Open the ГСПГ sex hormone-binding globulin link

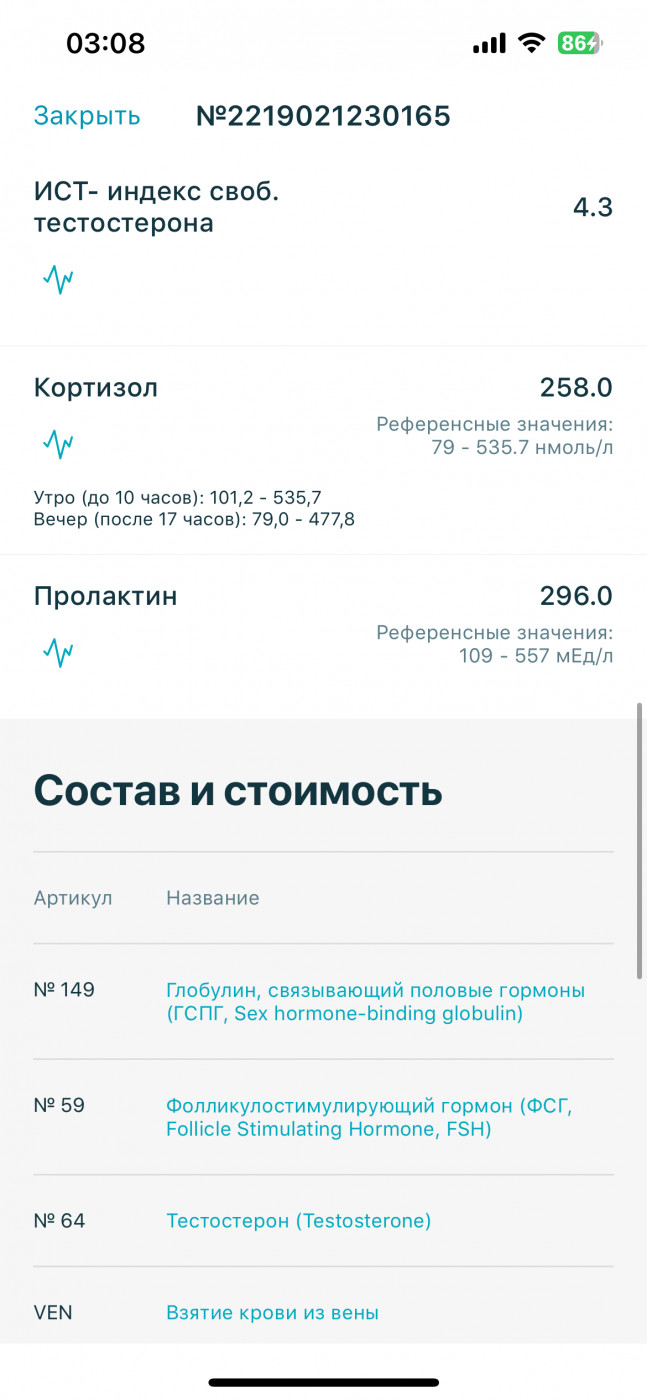[x=375, y=1002]
